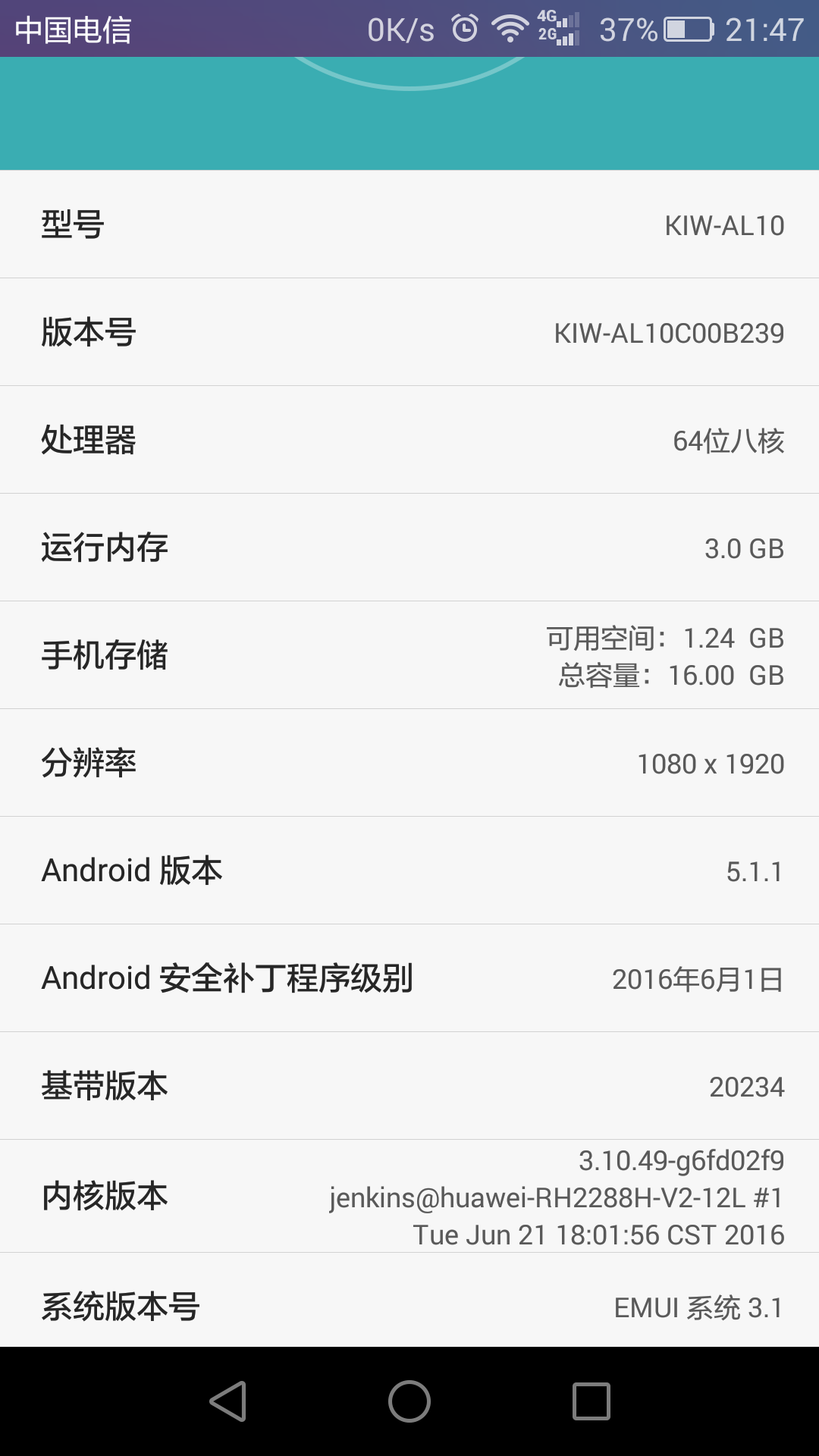
Task: Tap the Android 版本 row
Action: coord(409,871)
